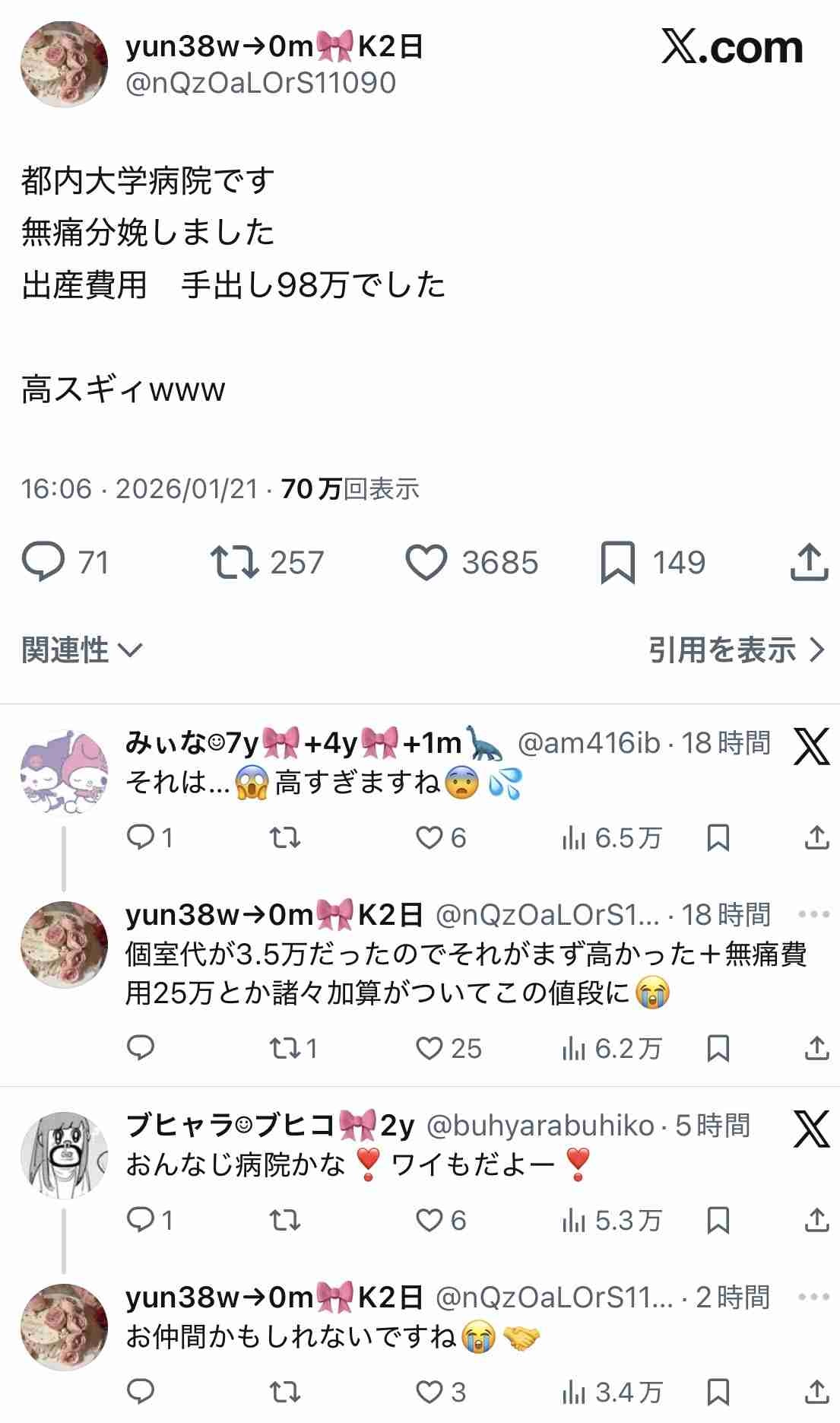Reply to みぃな's comment
Image resolution: width=840 pixels, height=1423 pixels.
coord(141,838)
